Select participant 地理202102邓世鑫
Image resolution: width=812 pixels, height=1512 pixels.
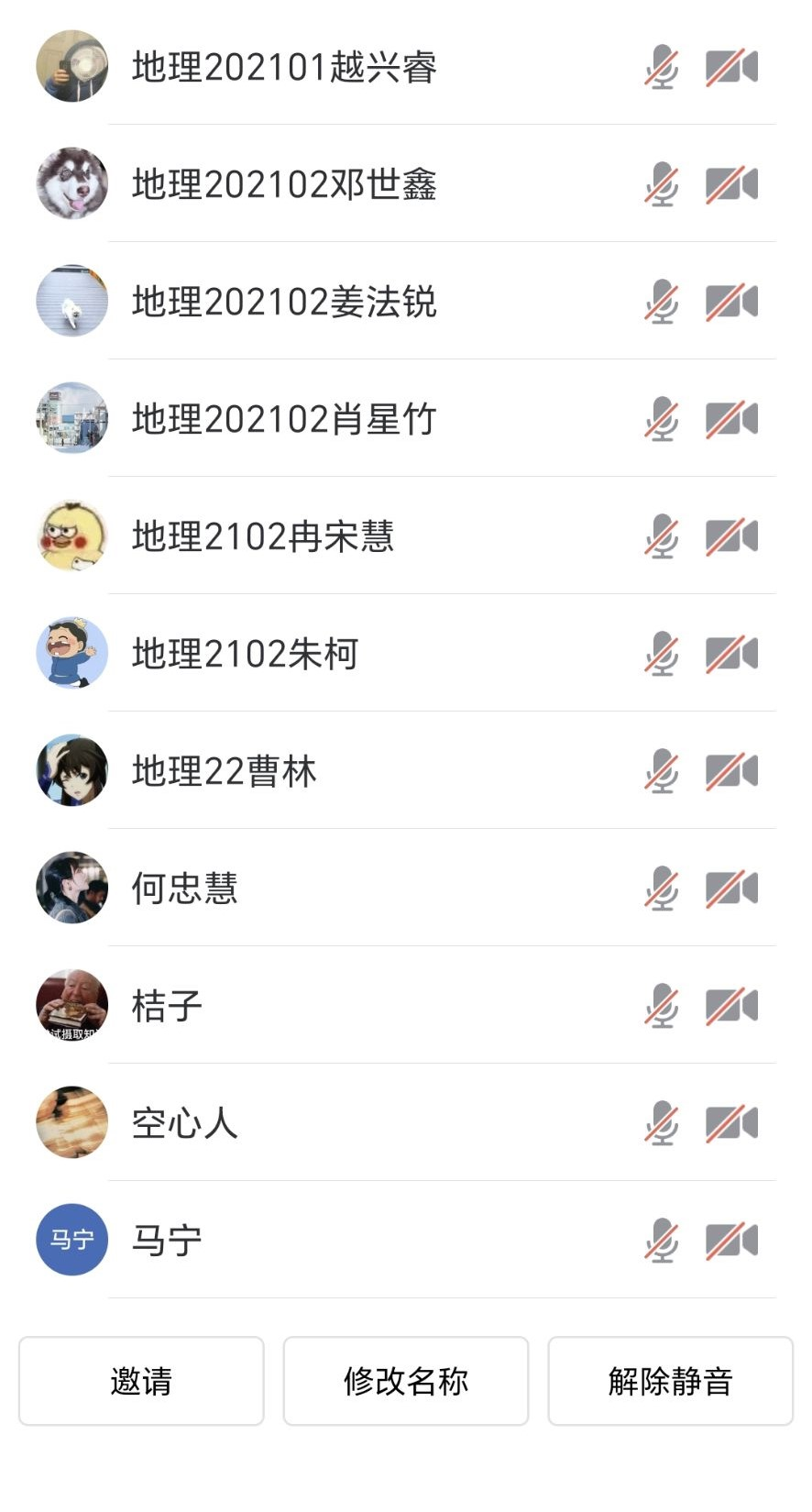coord(284,184)
